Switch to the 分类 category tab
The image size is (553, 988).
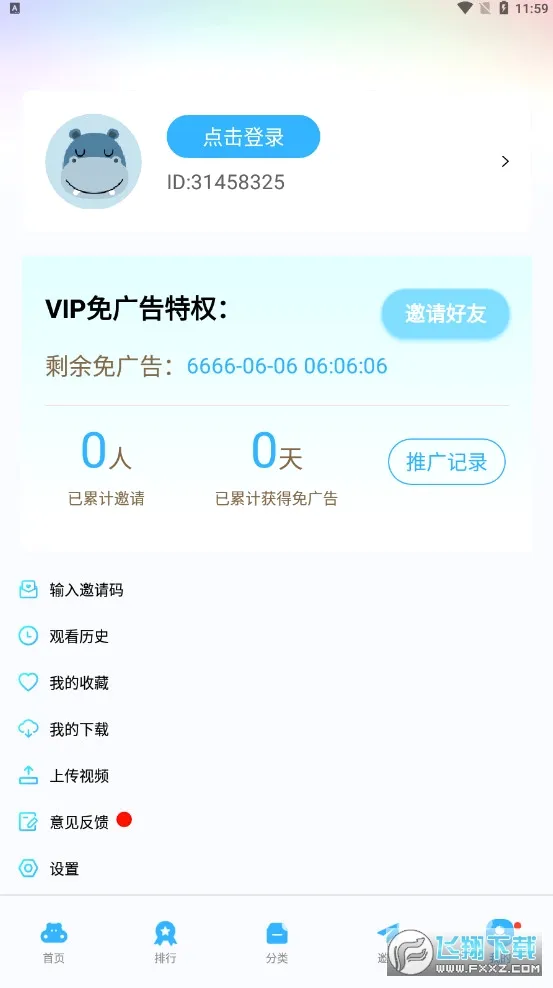click(276, 942)
